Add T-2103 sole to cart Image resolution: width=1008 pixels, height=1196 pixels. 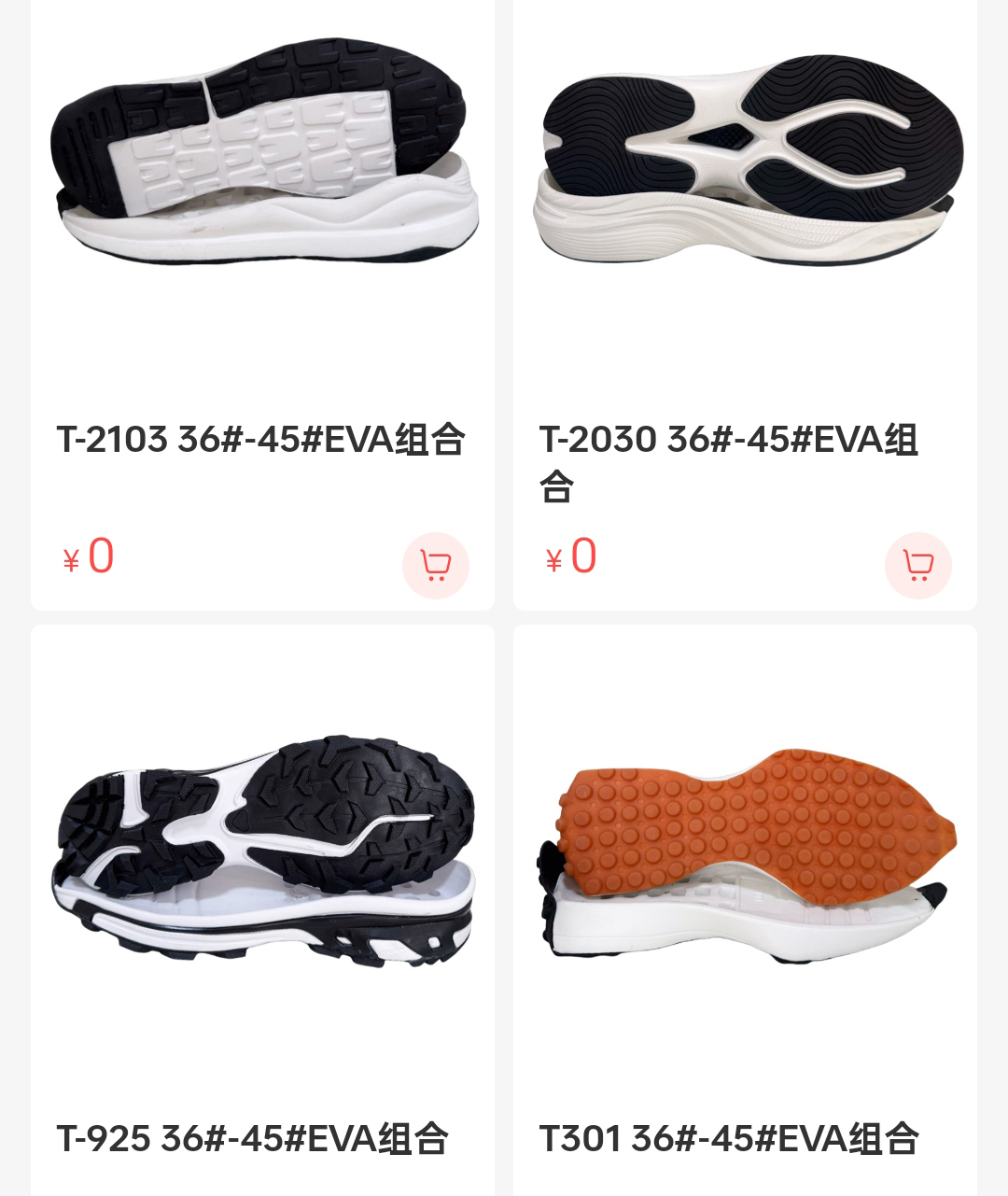(x=435, y=566)
